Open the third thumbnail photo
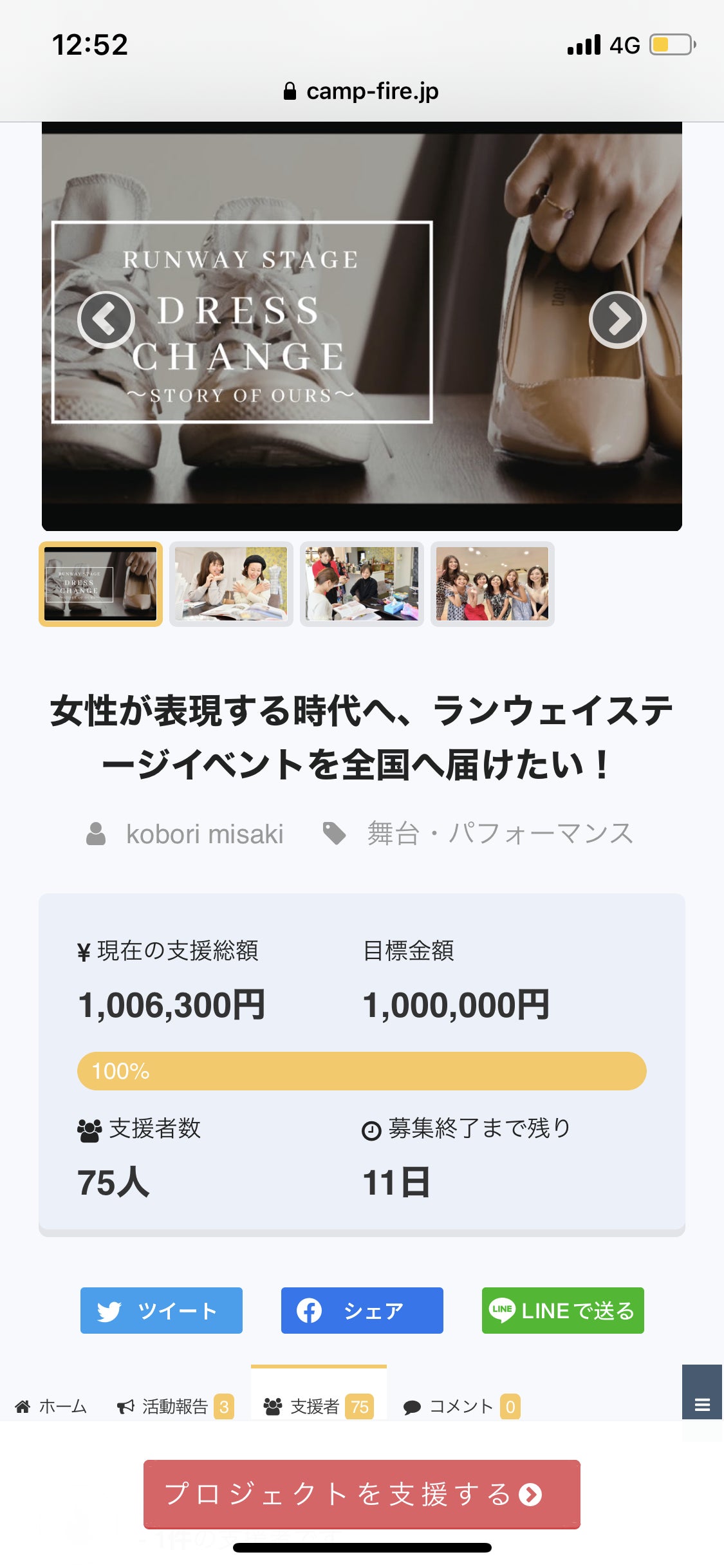Viewport: 724px width, 1568px height. (x=362, y=584)
